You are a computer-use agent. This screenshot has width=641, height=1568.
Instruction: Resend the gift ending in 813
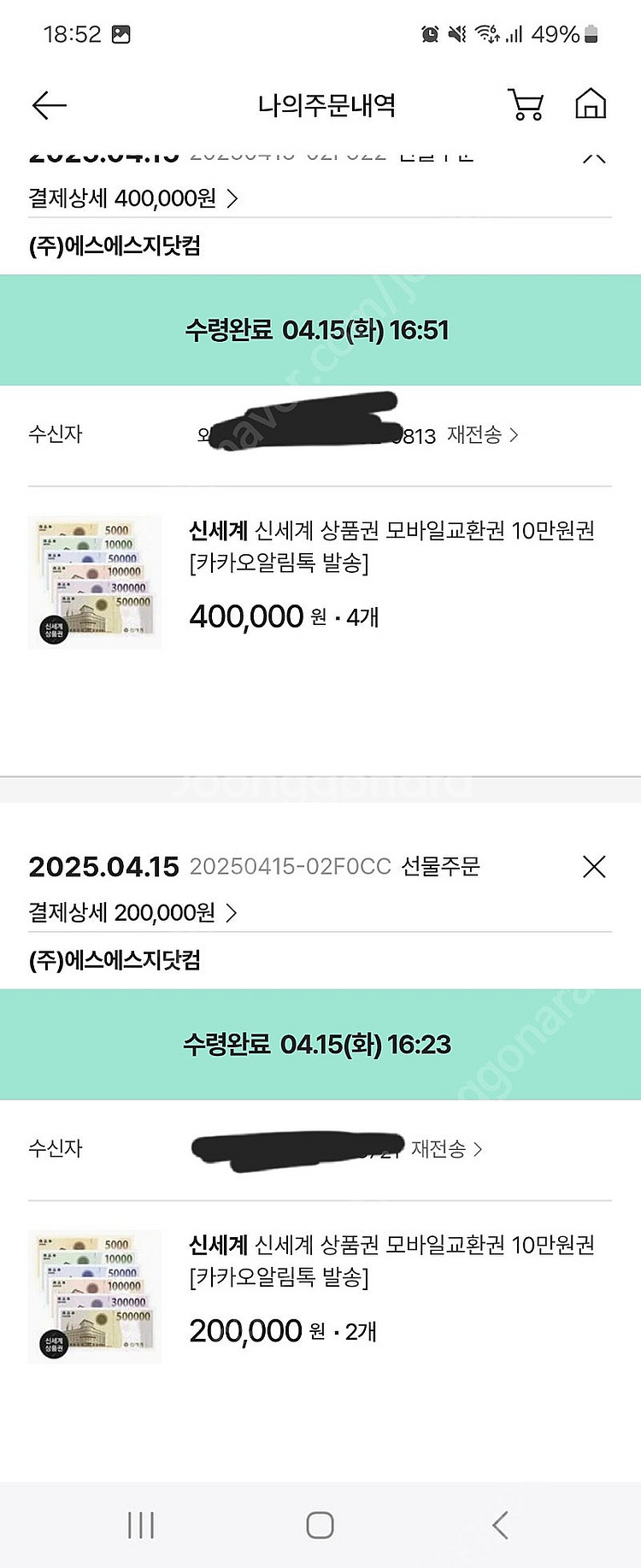click(x=482, y=435)
